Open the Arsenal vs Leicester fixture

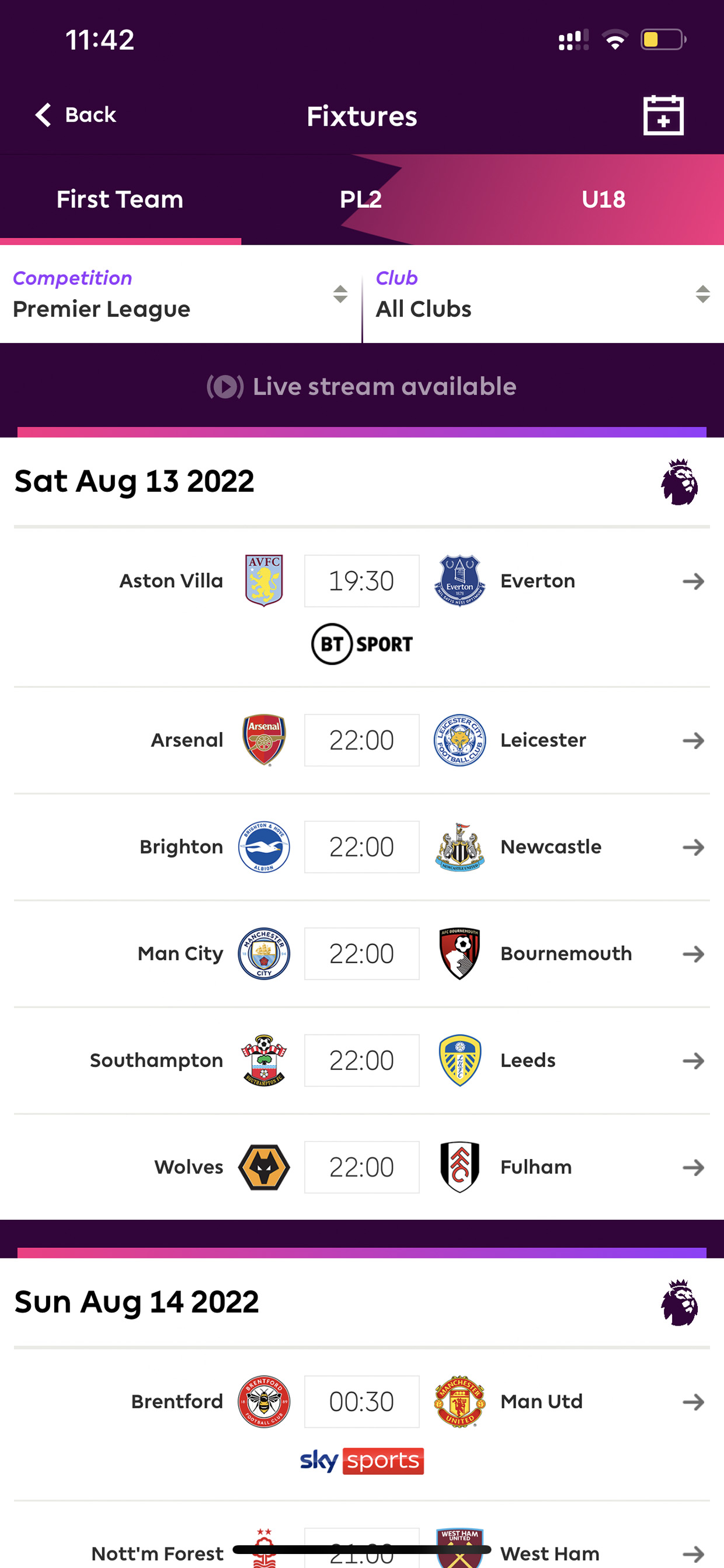click(362, 740)
